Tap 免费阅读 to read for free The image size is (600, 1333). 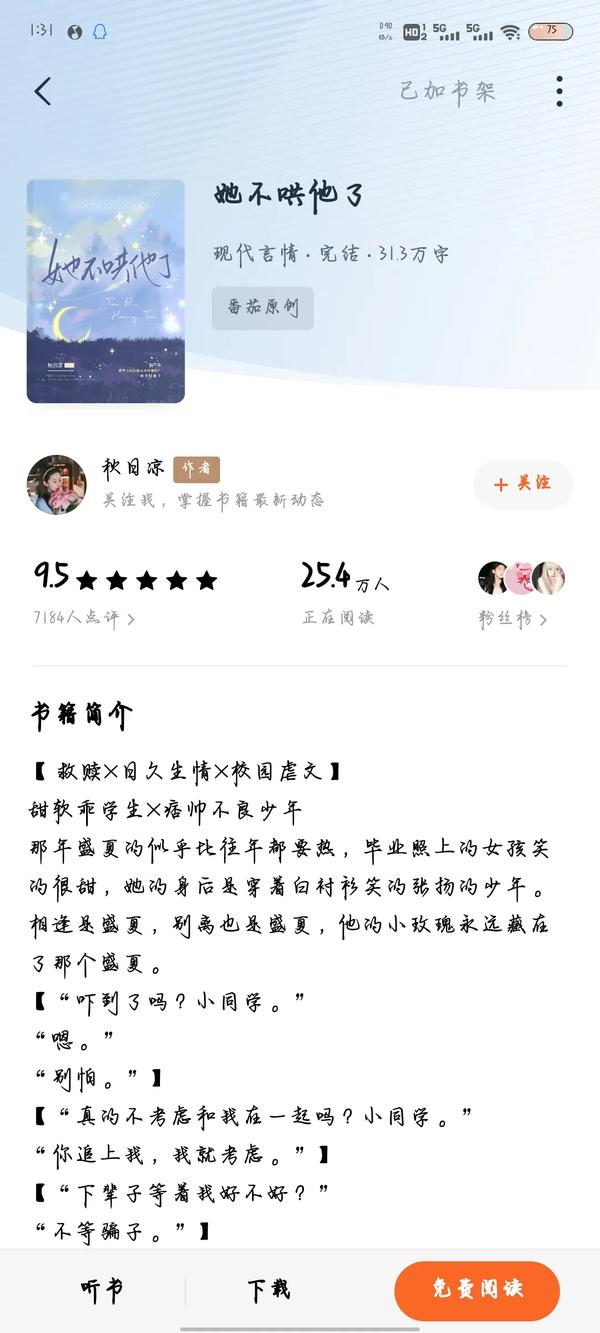coord(477,1290)
